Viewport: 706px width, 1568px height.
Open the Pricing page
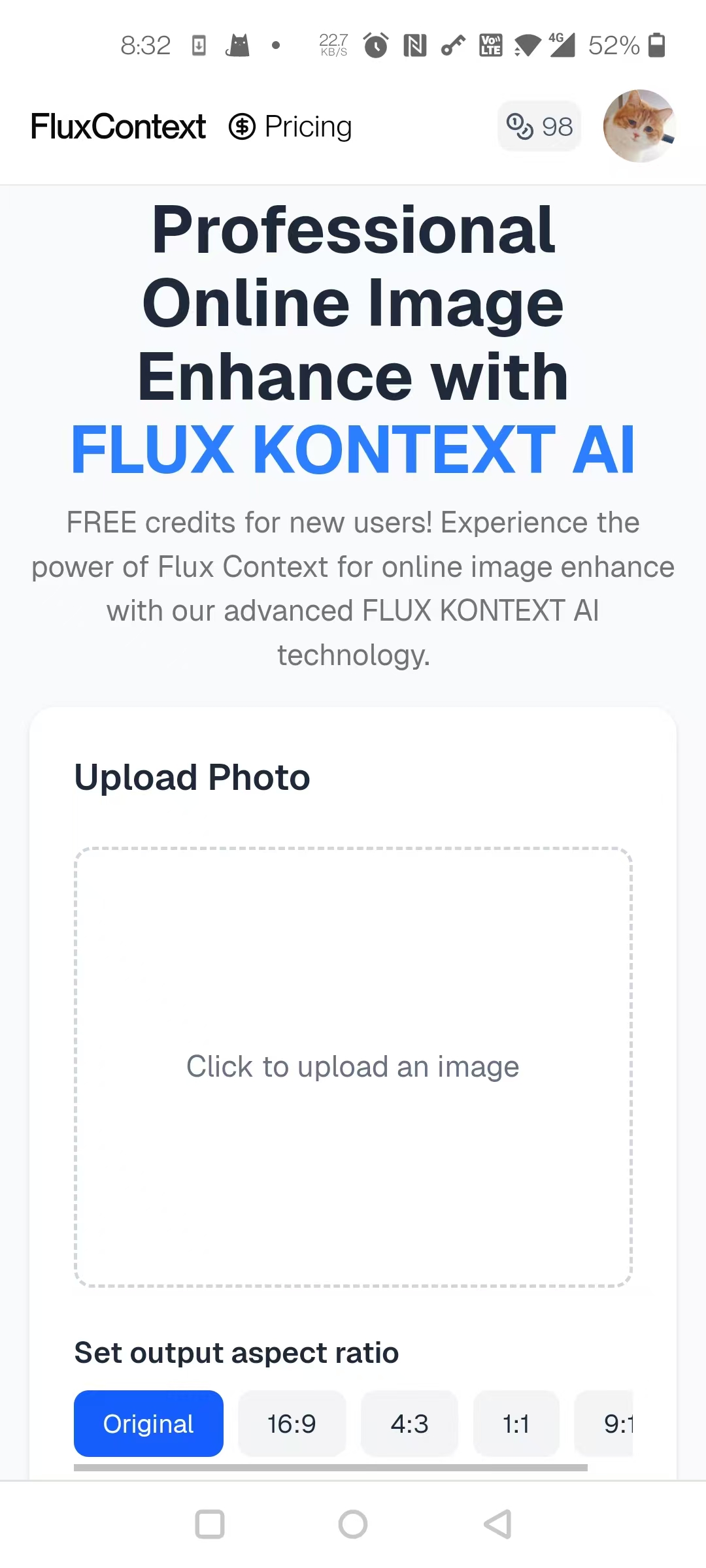click(x=291, y=127)
